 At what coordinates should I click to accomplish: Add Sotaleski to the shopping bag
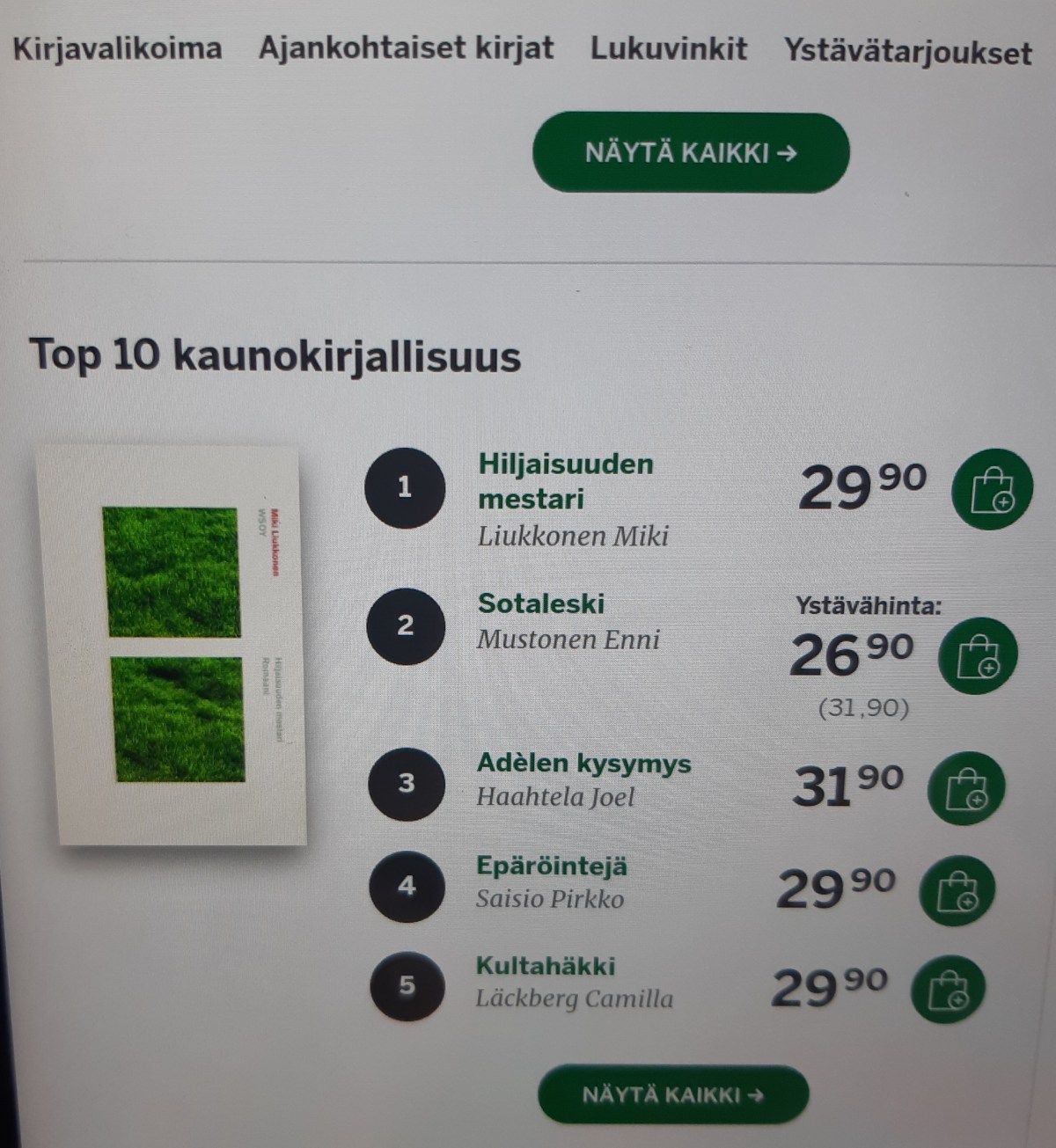click(978, 655)
